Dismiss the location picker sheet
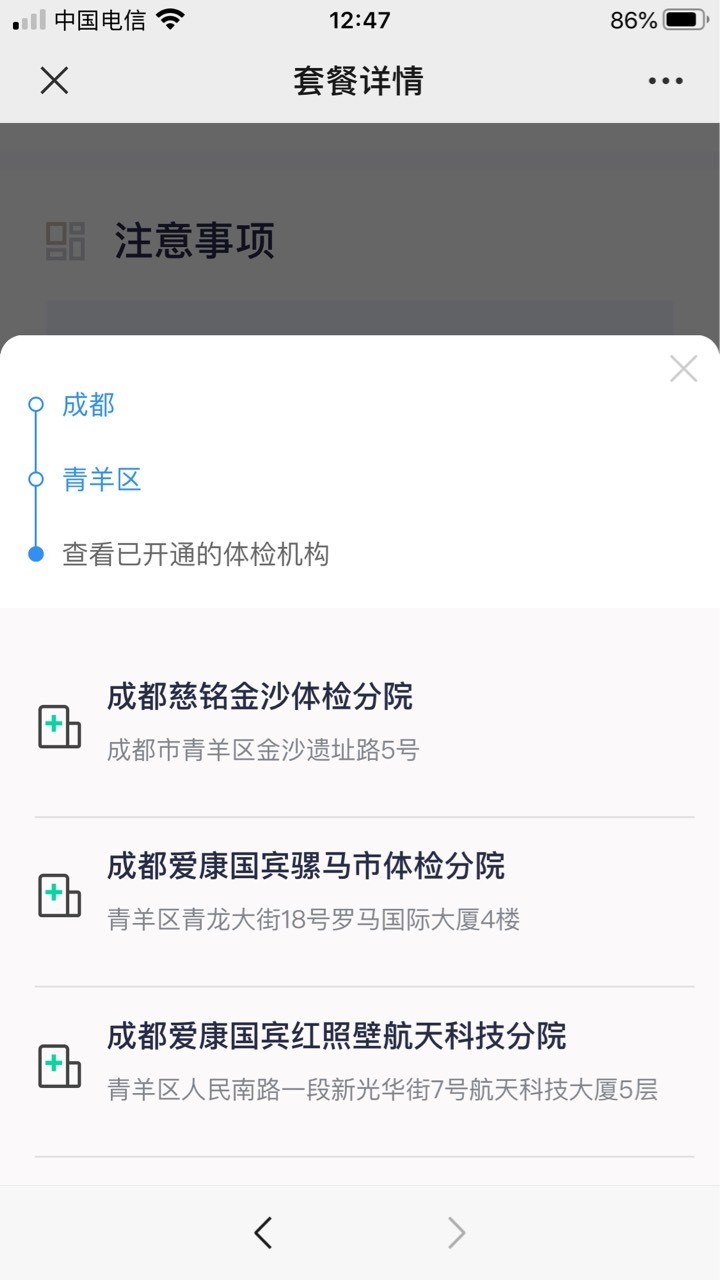This screenshot has height=1280, width=720. click(x=684, y=369)
